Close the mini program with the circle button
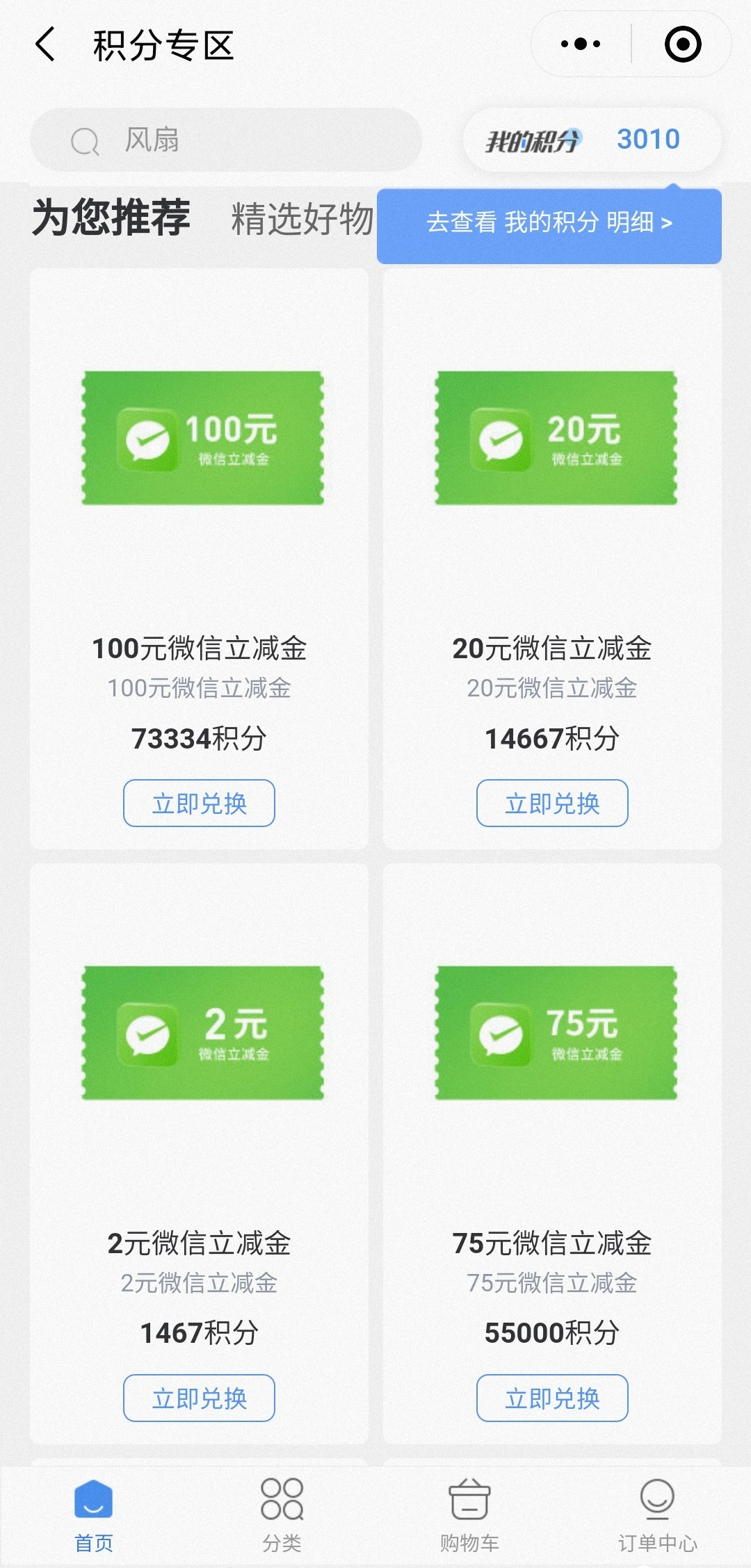Screen dimensions: 751x1568 coord(683,44)
